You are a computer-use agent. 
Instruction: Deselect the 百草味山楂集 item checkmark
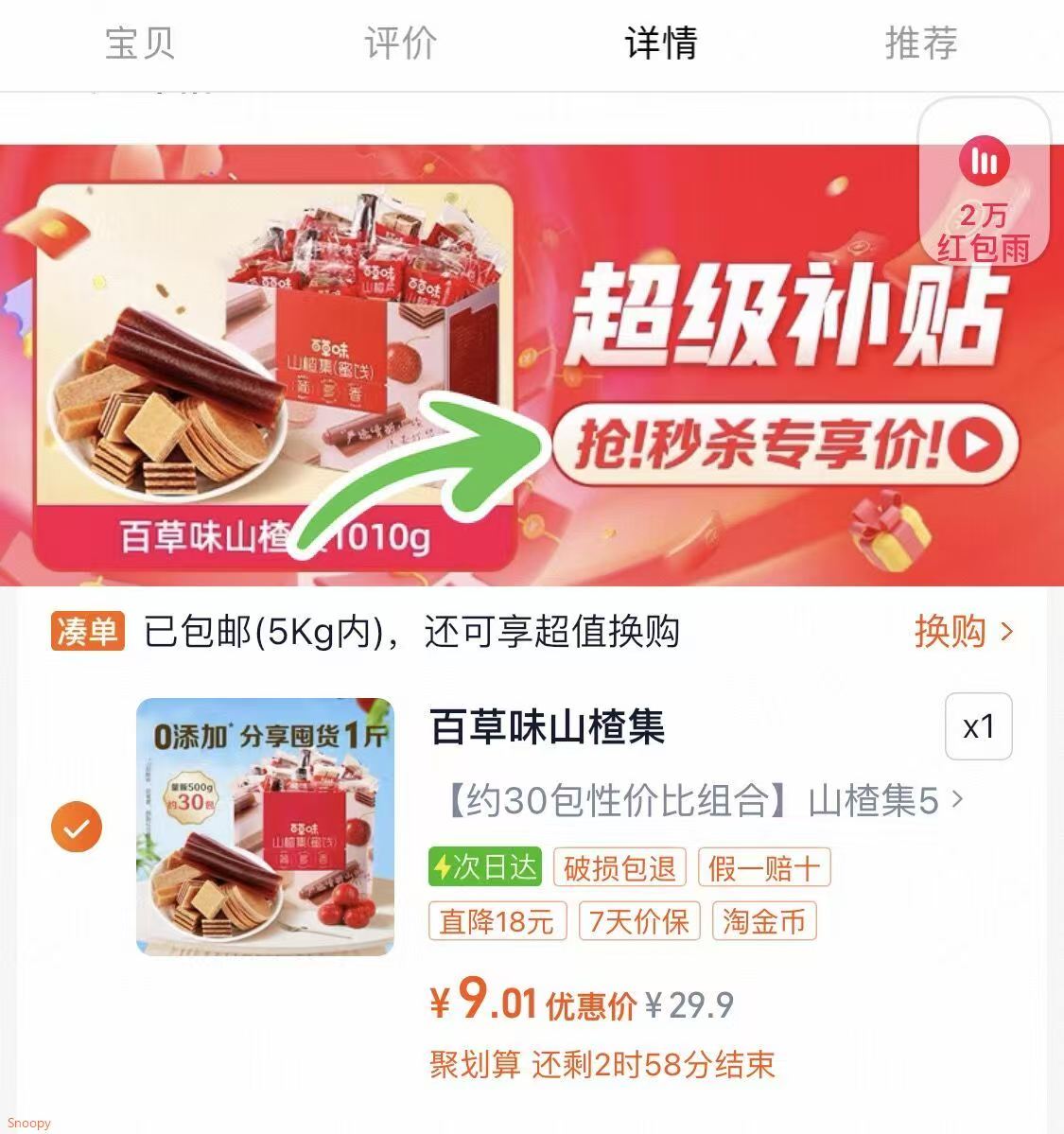(x=77, y=826)
